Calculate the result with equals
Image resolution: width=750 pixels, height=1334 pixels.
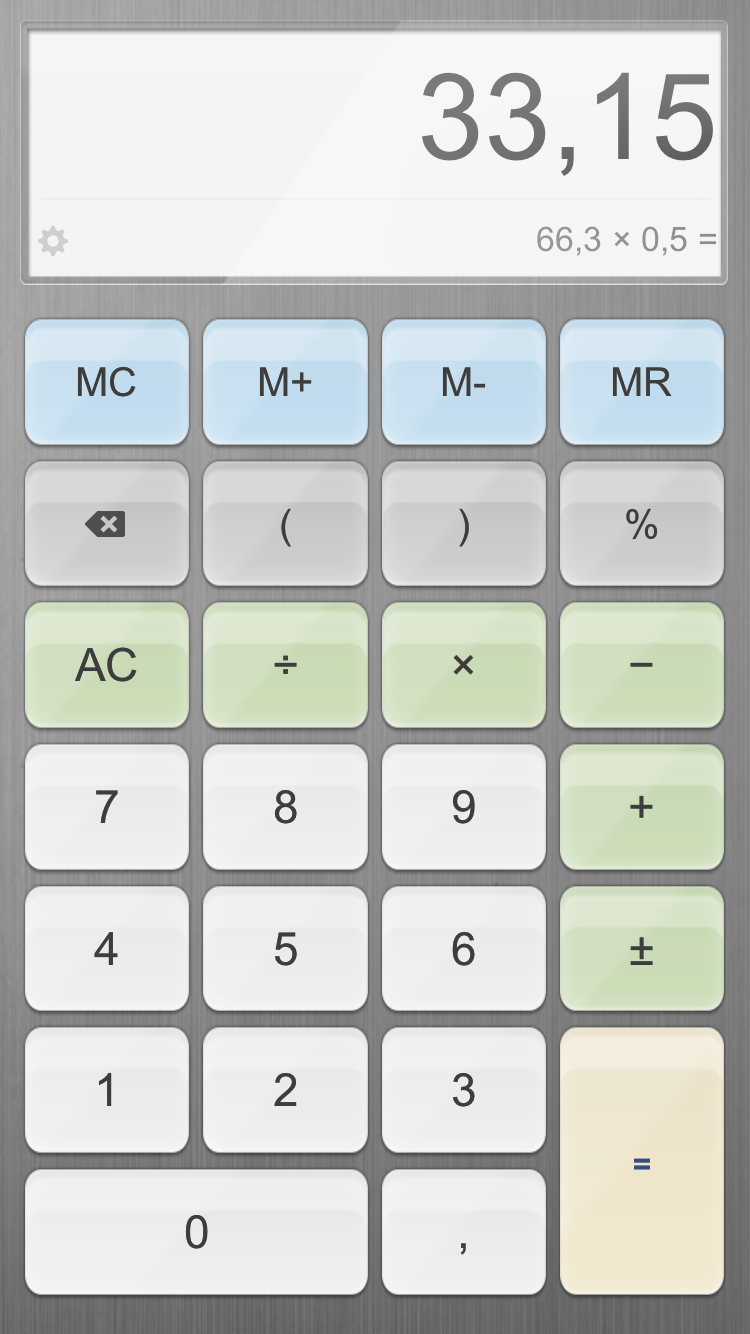(x=641, y=1162)
